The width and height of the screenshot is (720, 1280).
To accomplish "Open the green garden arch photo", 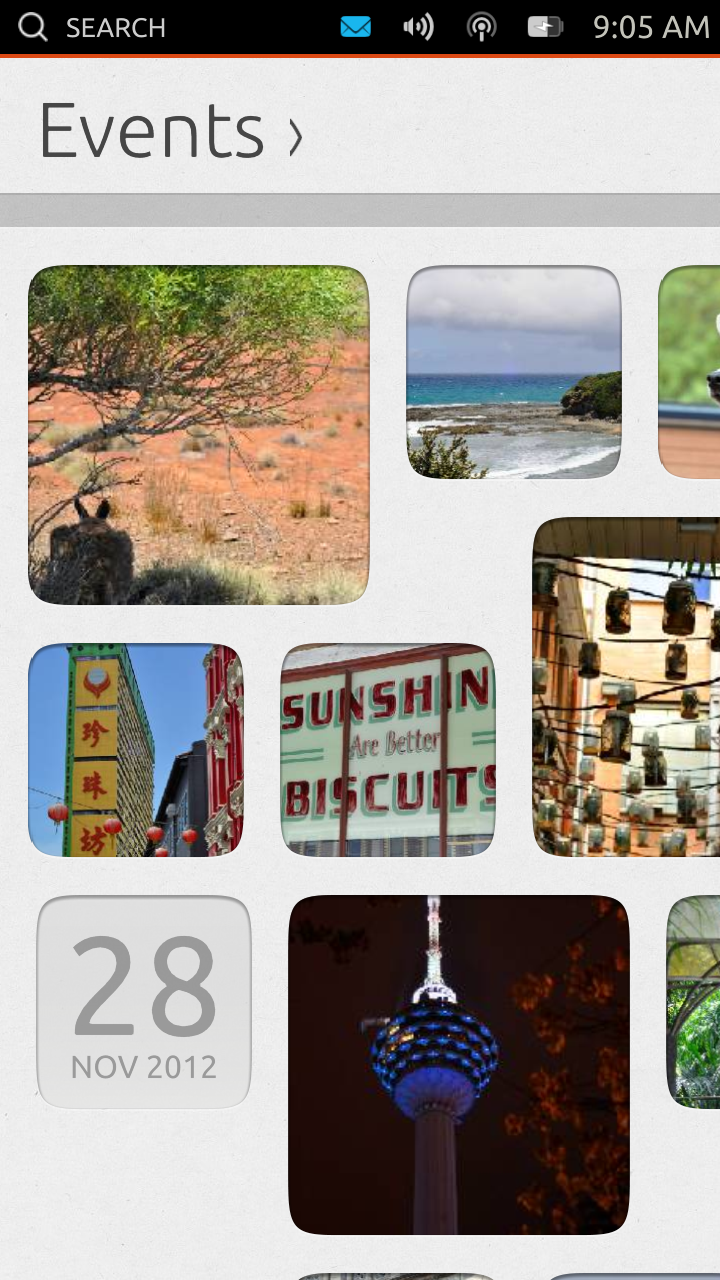I will click(694, 1002).
